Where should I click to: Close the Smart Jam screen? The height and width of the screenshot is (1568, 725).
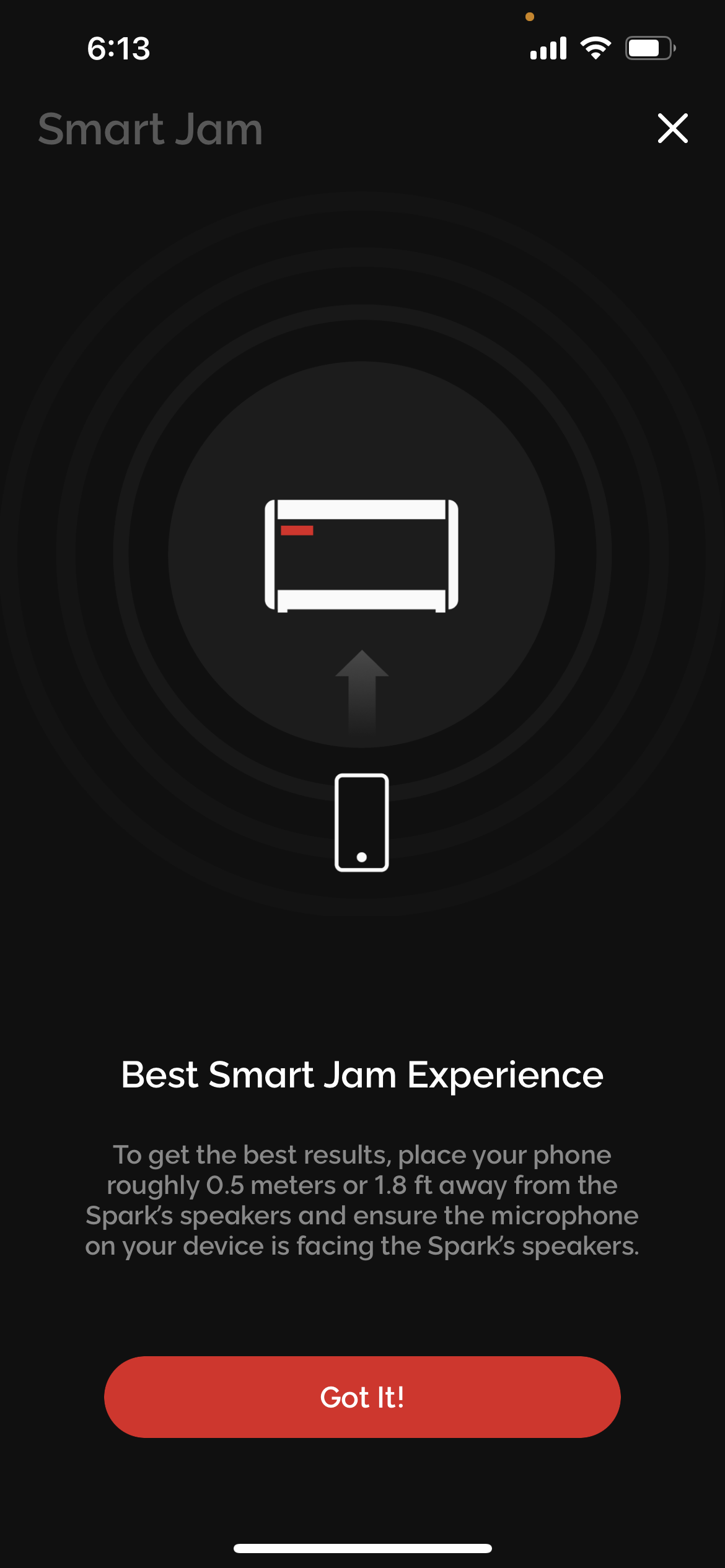672,128
